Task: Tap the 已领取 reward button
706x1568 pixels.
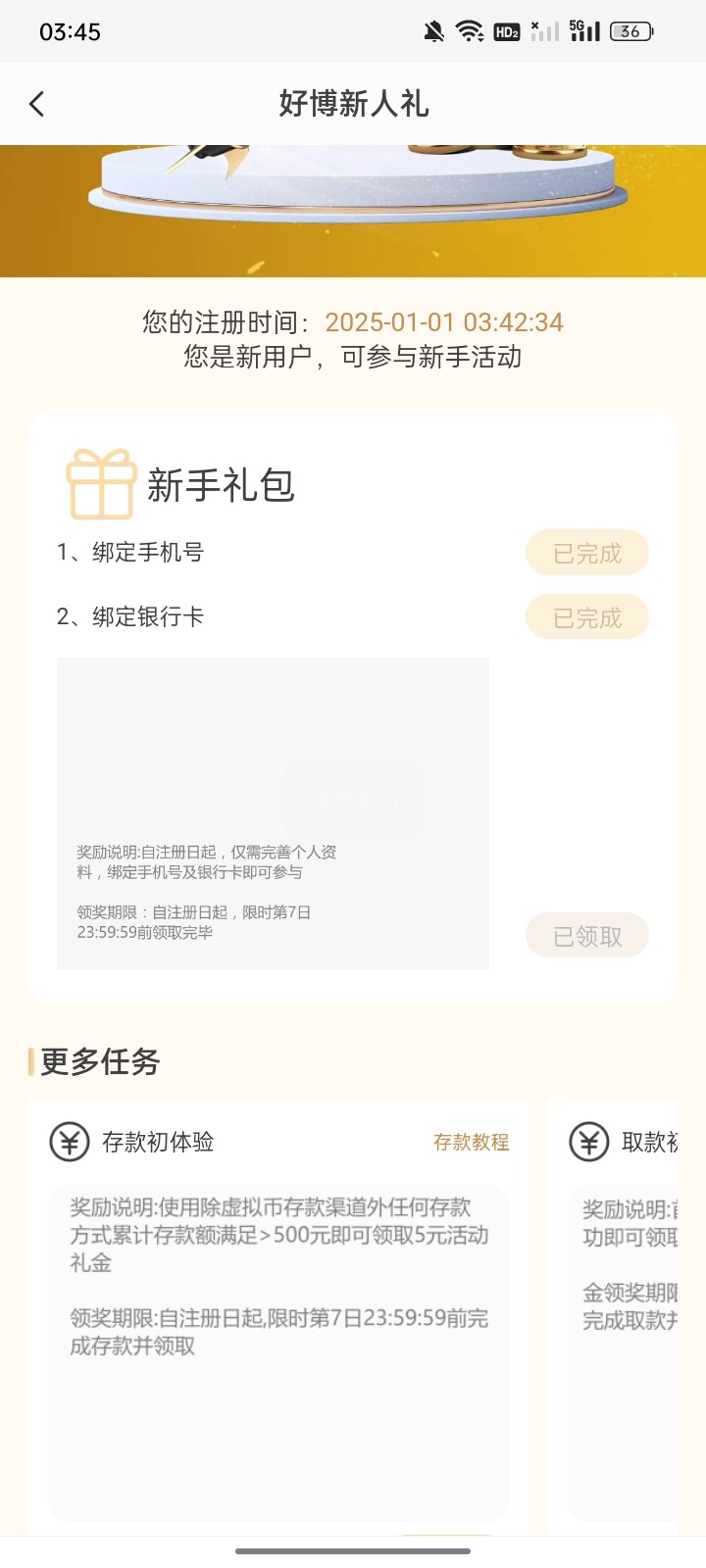Action: point(587,937)
